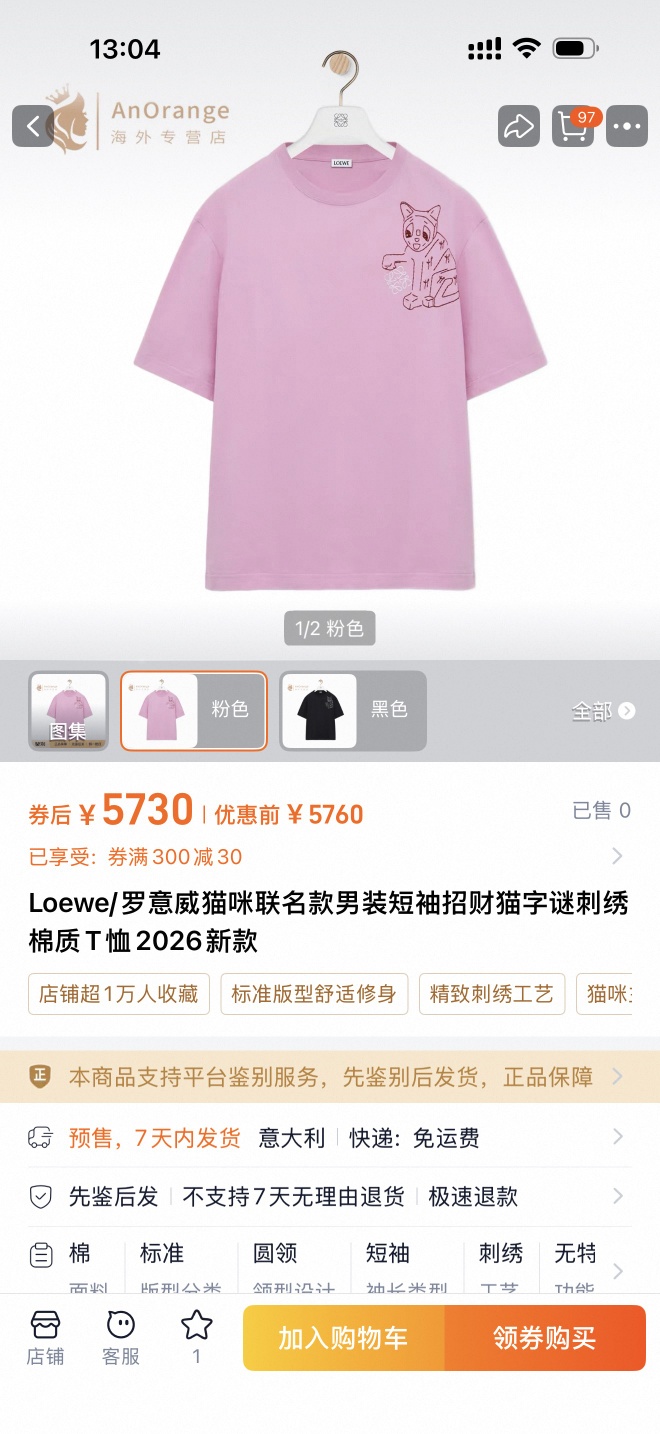660x1434 pixels.
Task: Select the 粉色 pink color option
Action: (194, 711)
